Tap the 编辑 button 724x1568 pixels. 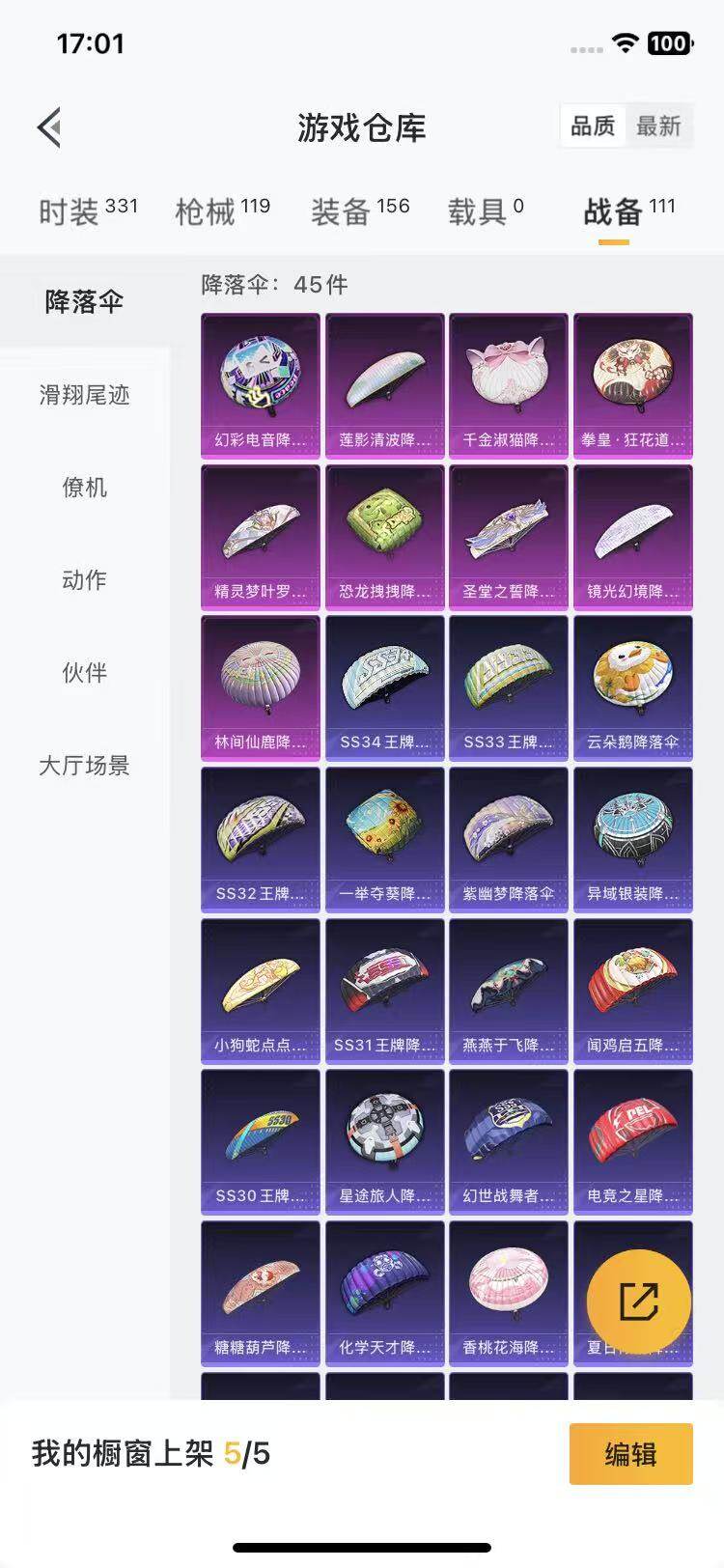[x=630, y=1453]
